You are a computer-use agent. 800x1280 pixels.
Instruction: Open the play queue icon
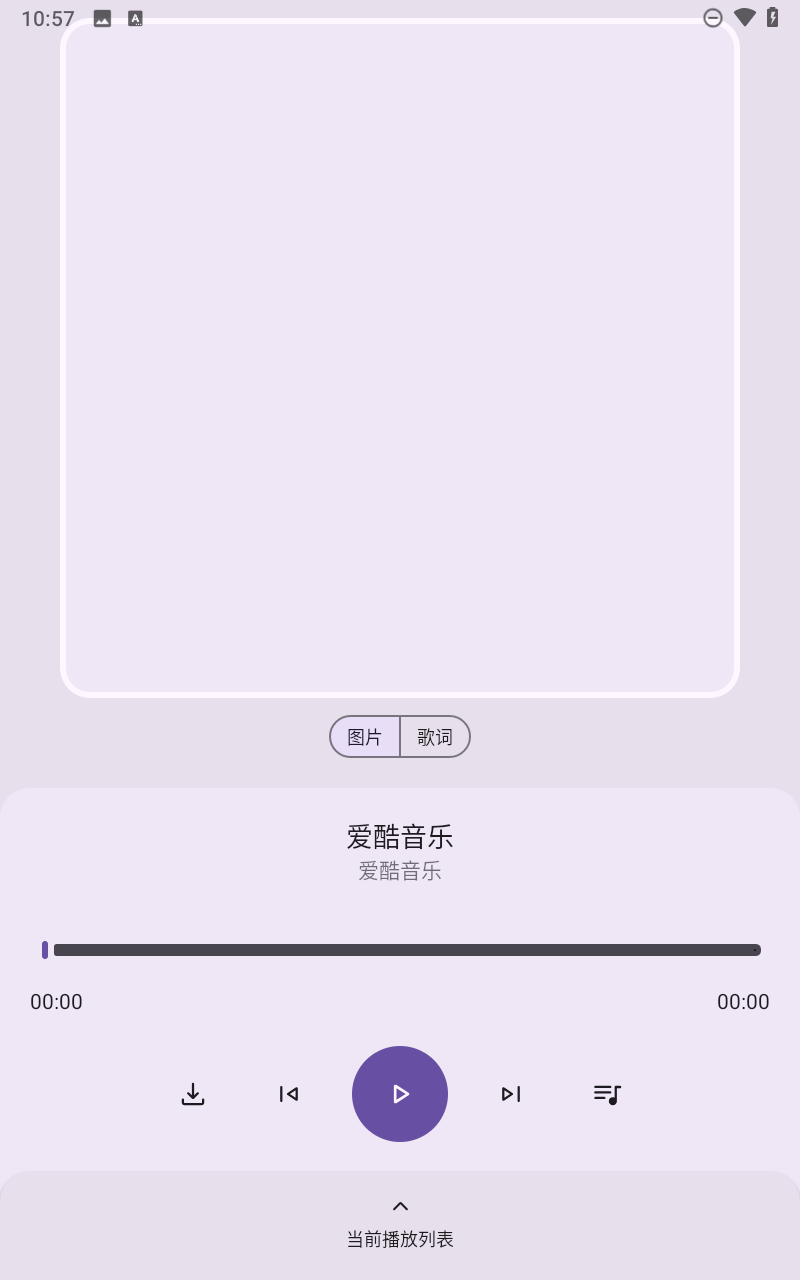coord(607,1094)
